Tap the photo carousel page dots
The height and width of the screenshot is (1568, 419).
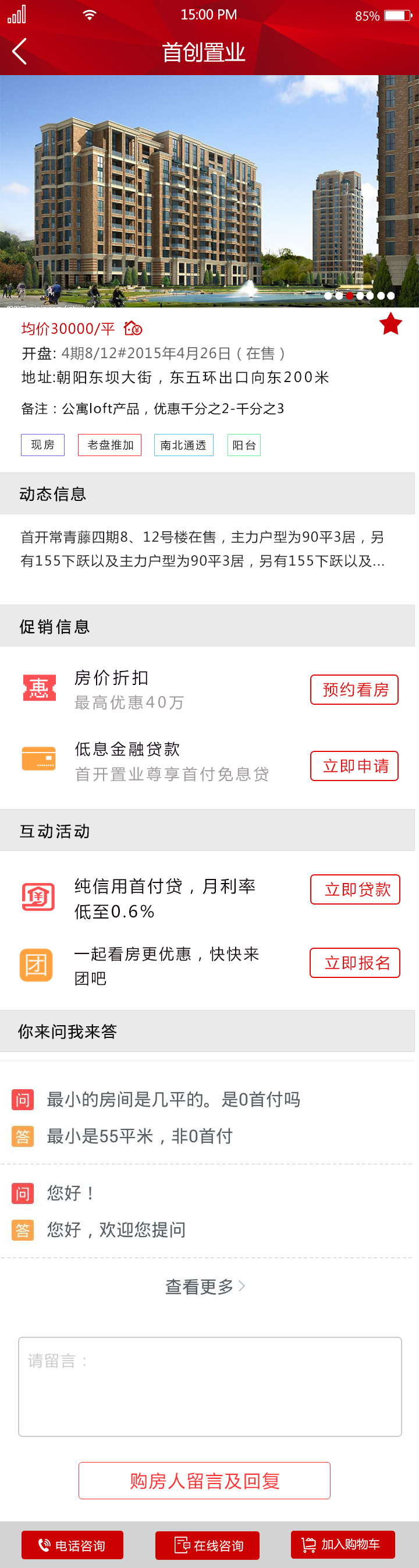coord(360,296)
